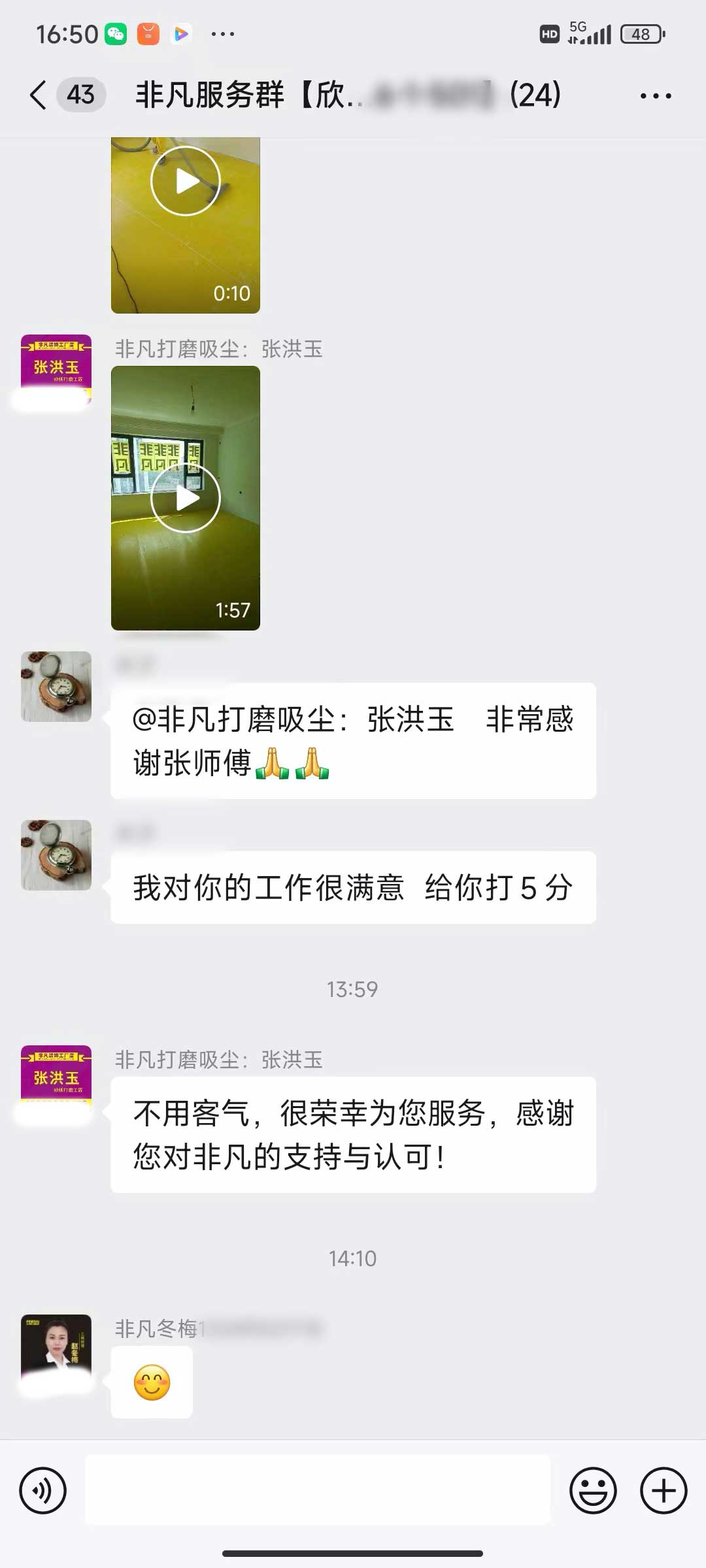Screen dimensions: 706x1568
Task: Focus the message text field
Action: pyautogui.click(x=318, y=1490)
